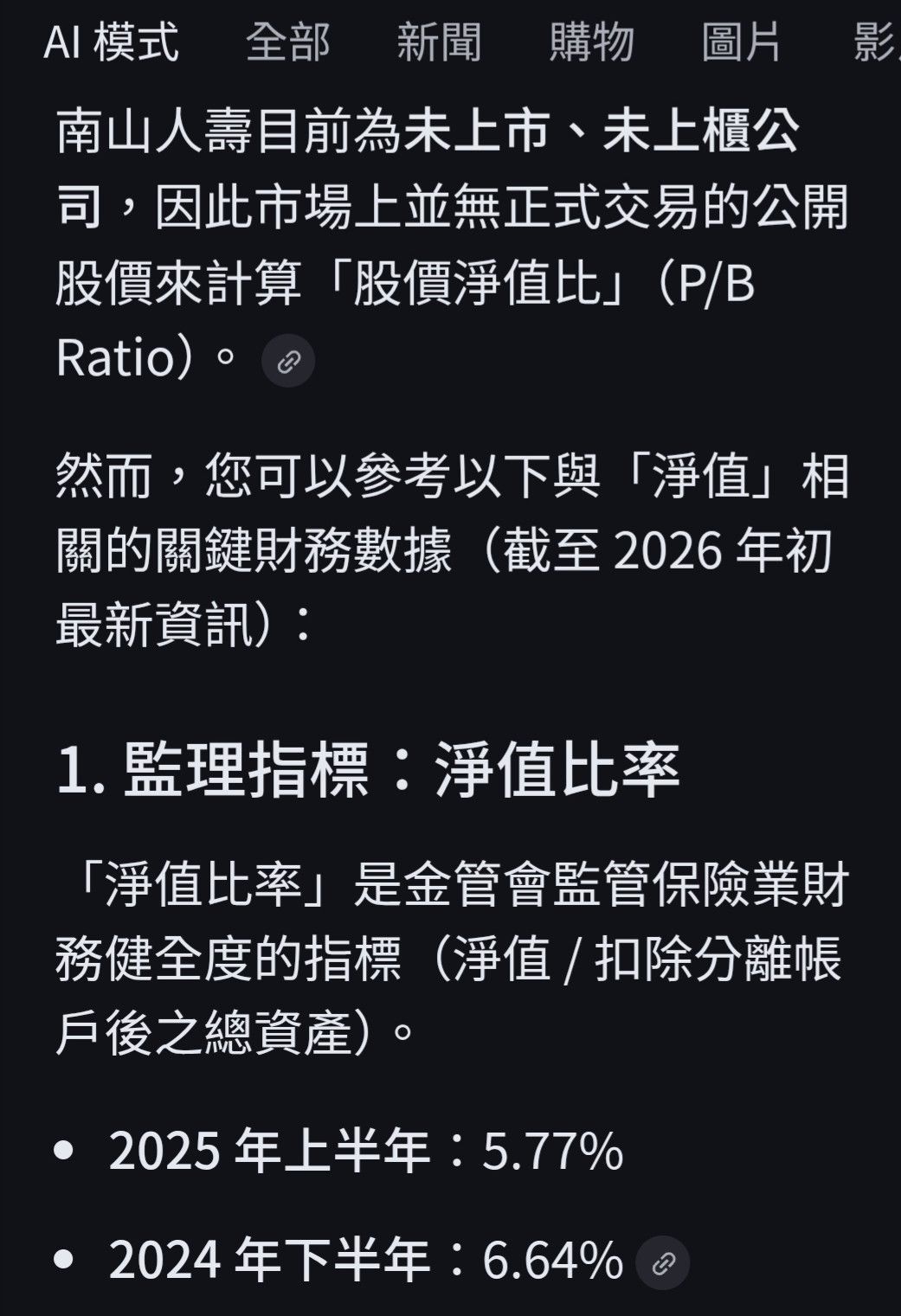Select the 購物 tab
The image size is (901, 1316).
(589, 43)
